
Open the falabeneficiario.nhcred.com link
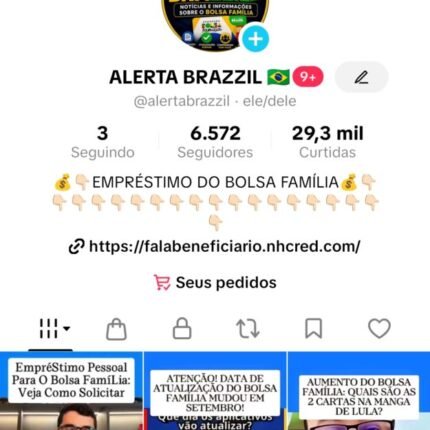[215, 247]
